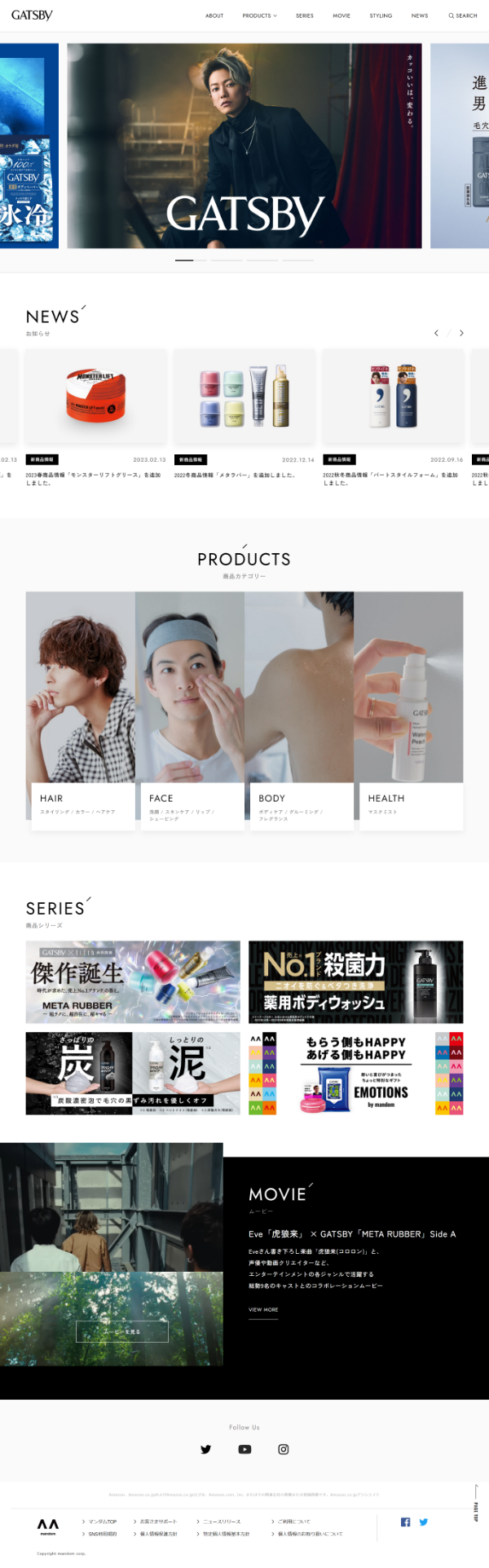The image size is (489, 1568).
Task: Browse the HAIR product category
Action: 81,710
